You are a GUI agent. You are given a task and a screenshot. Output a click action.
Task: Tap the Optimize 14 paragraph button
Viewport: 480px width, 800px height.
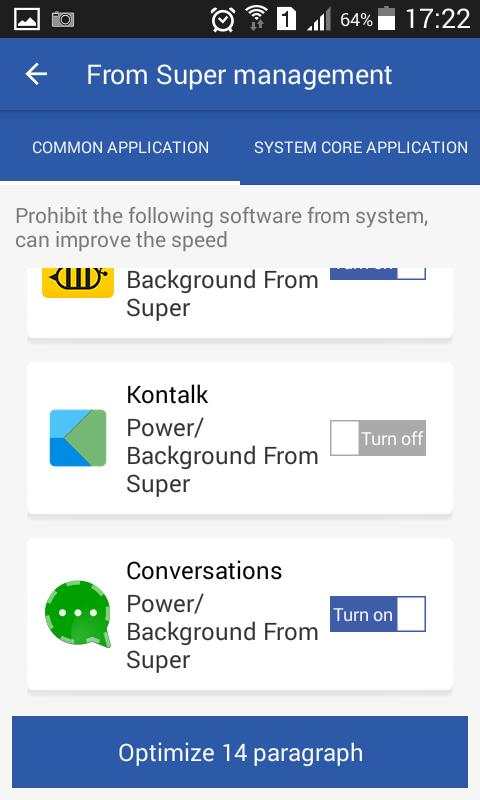click(240, 753)
